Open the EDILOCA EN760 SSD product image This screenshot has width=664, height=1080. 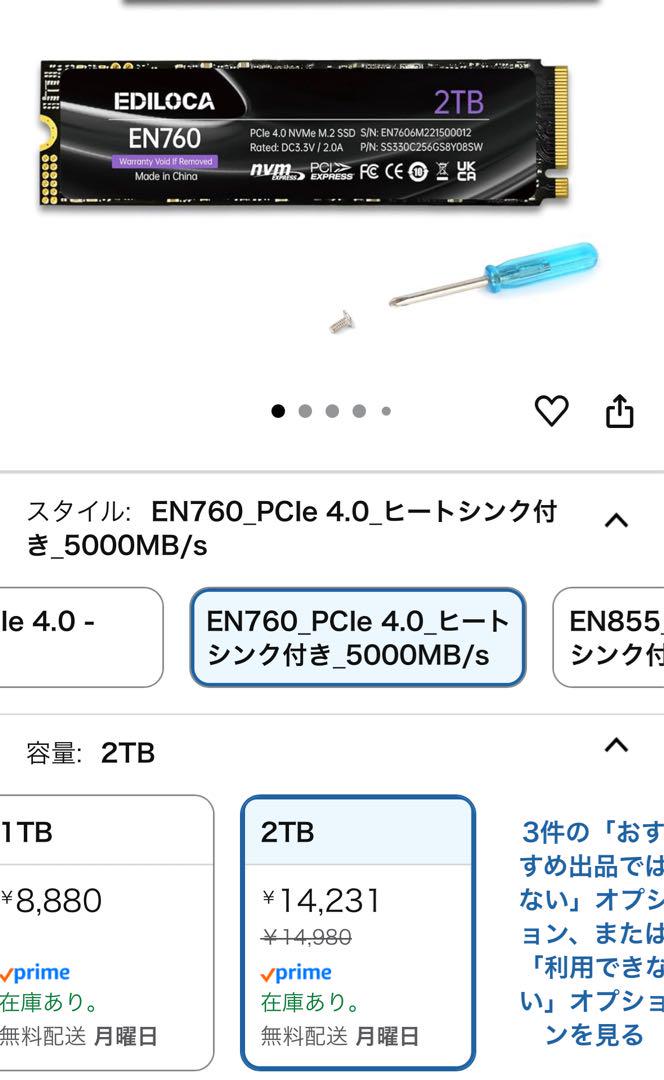point(306,131)
